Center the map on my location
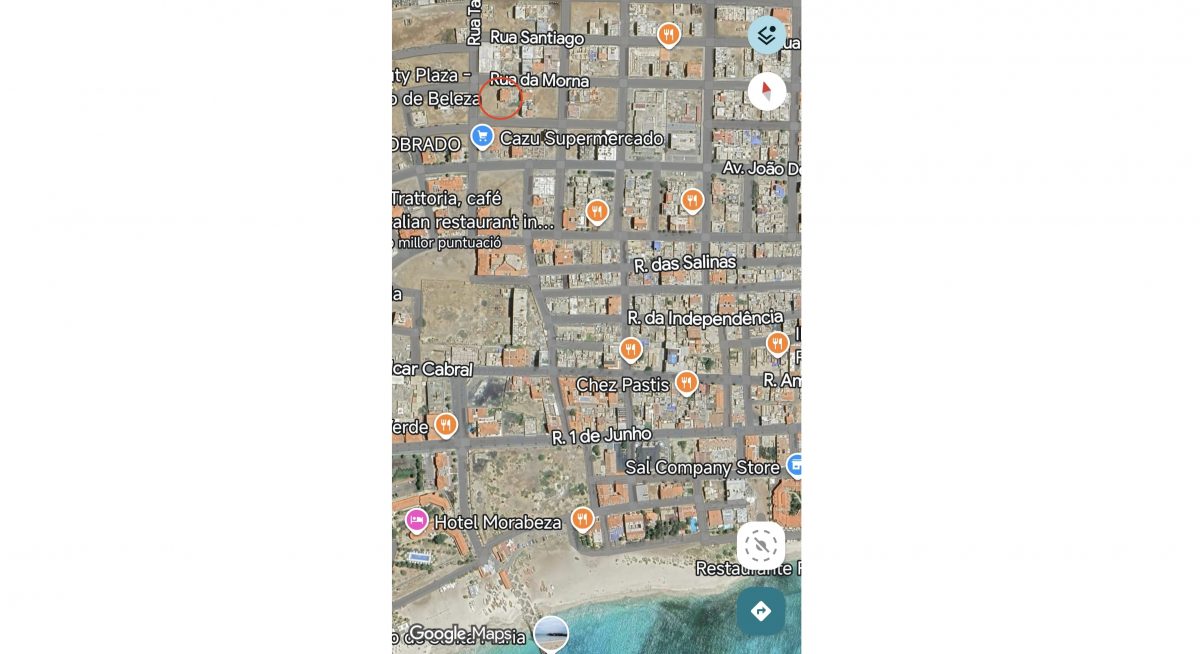The height and width of the screenshot is (654, 1200). [x=761, y=546]
